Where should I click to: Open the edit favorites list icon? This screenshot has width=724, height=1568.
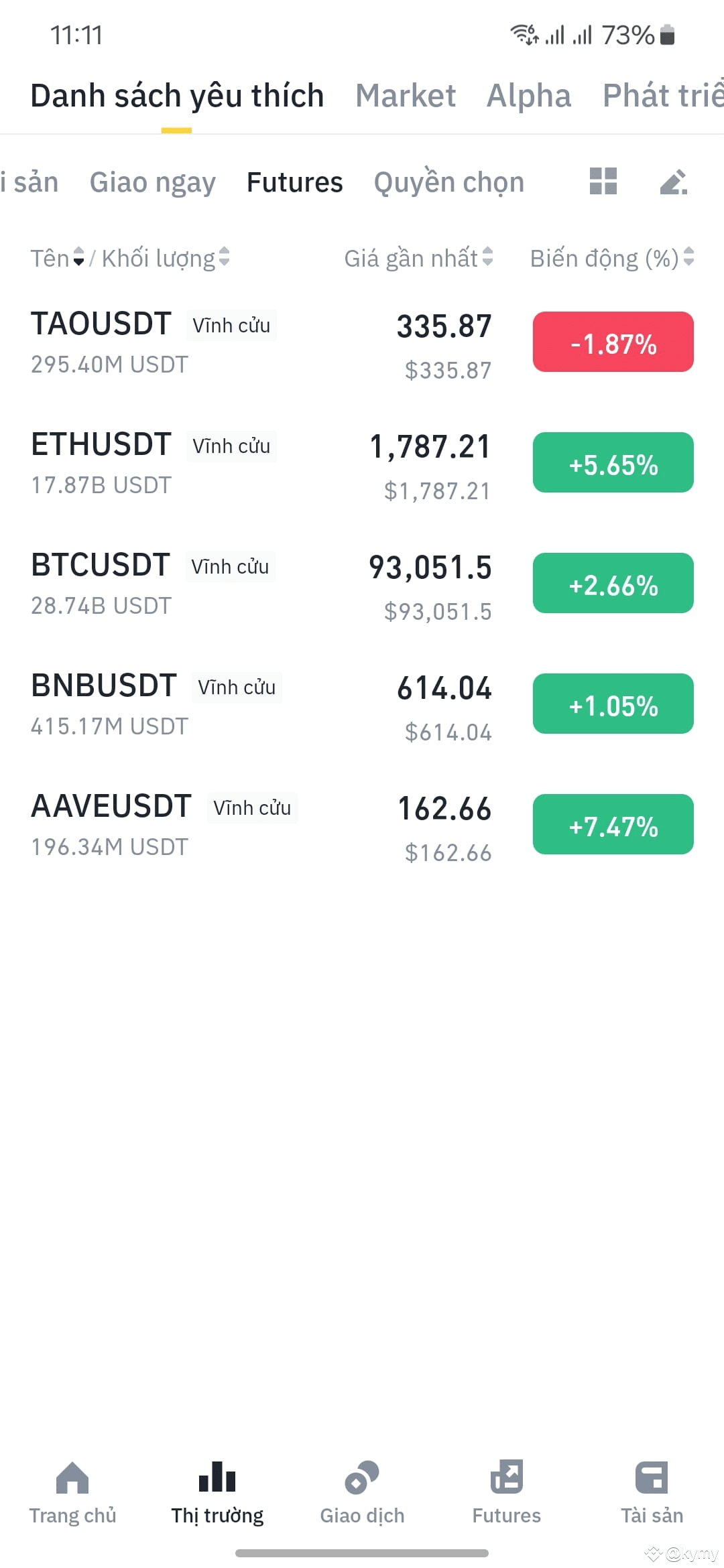tap(674, 182)
